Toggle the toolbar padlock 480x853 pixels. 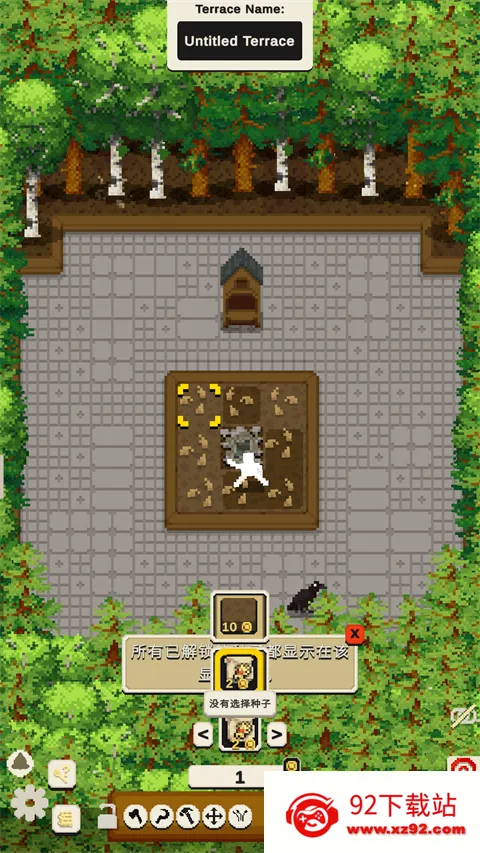pyautogui.click(x=108, y=817)
